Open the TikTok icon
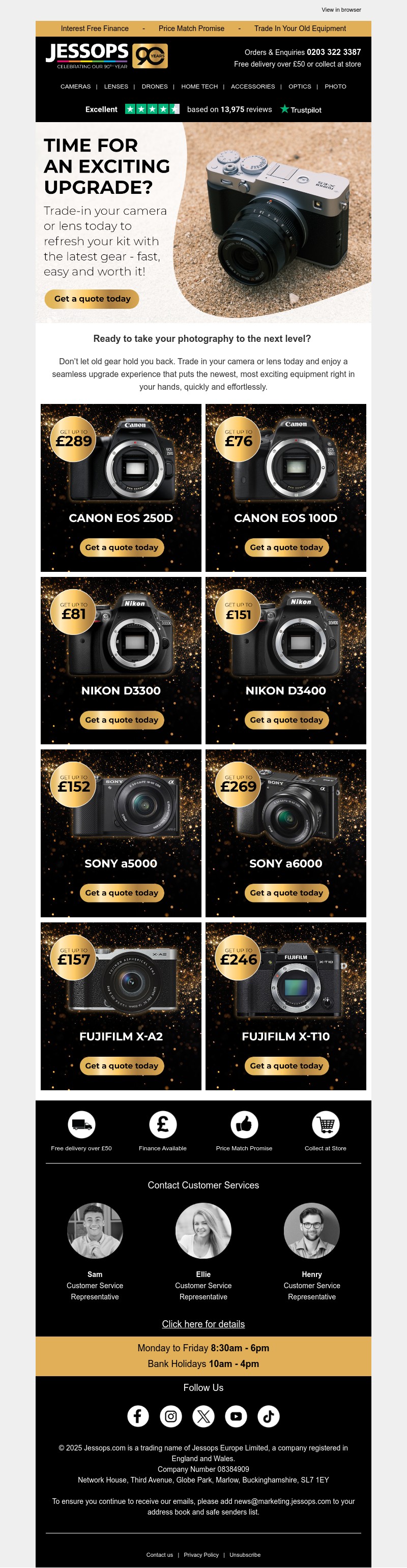 tap(268, 1416)
